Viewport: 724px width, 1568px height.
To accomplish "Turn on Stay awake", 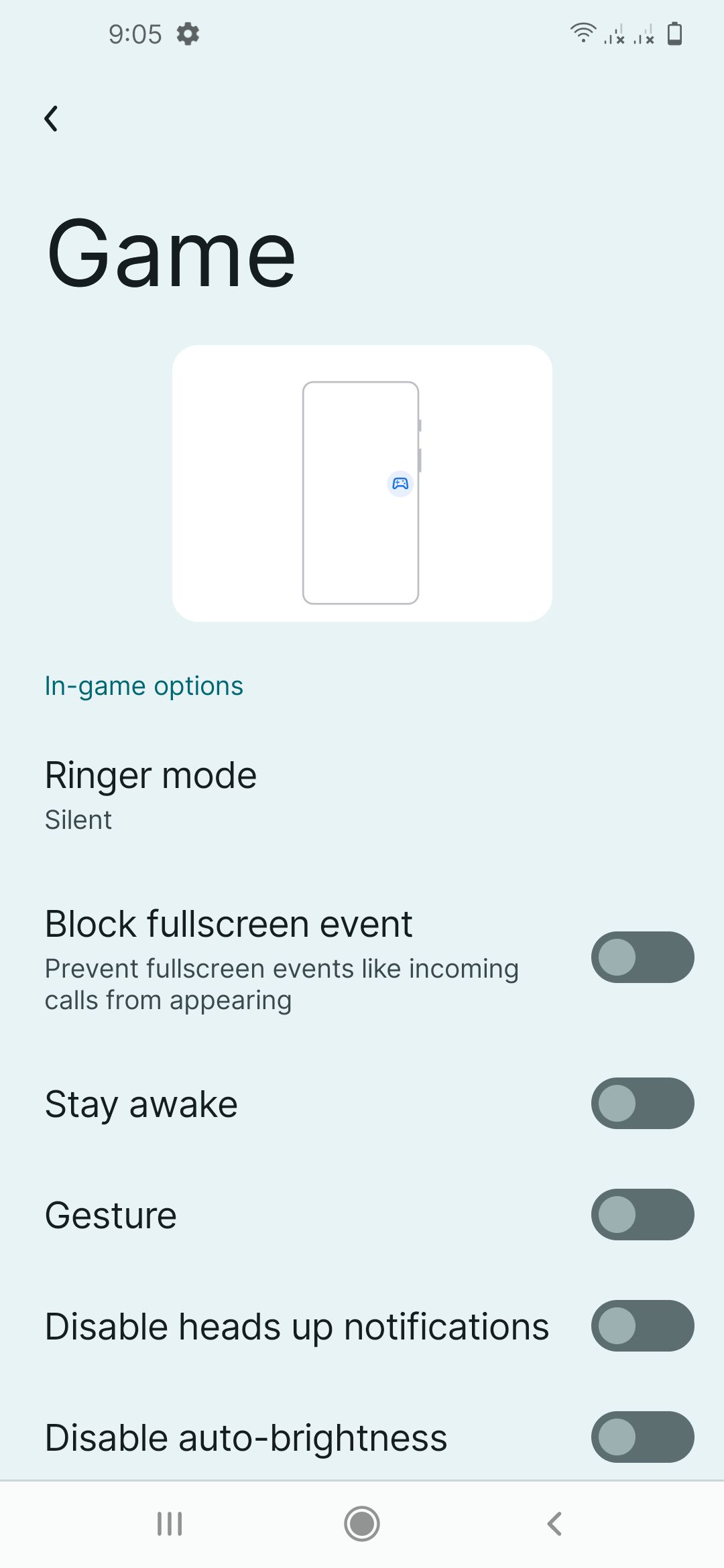I will click(642, 1103).
